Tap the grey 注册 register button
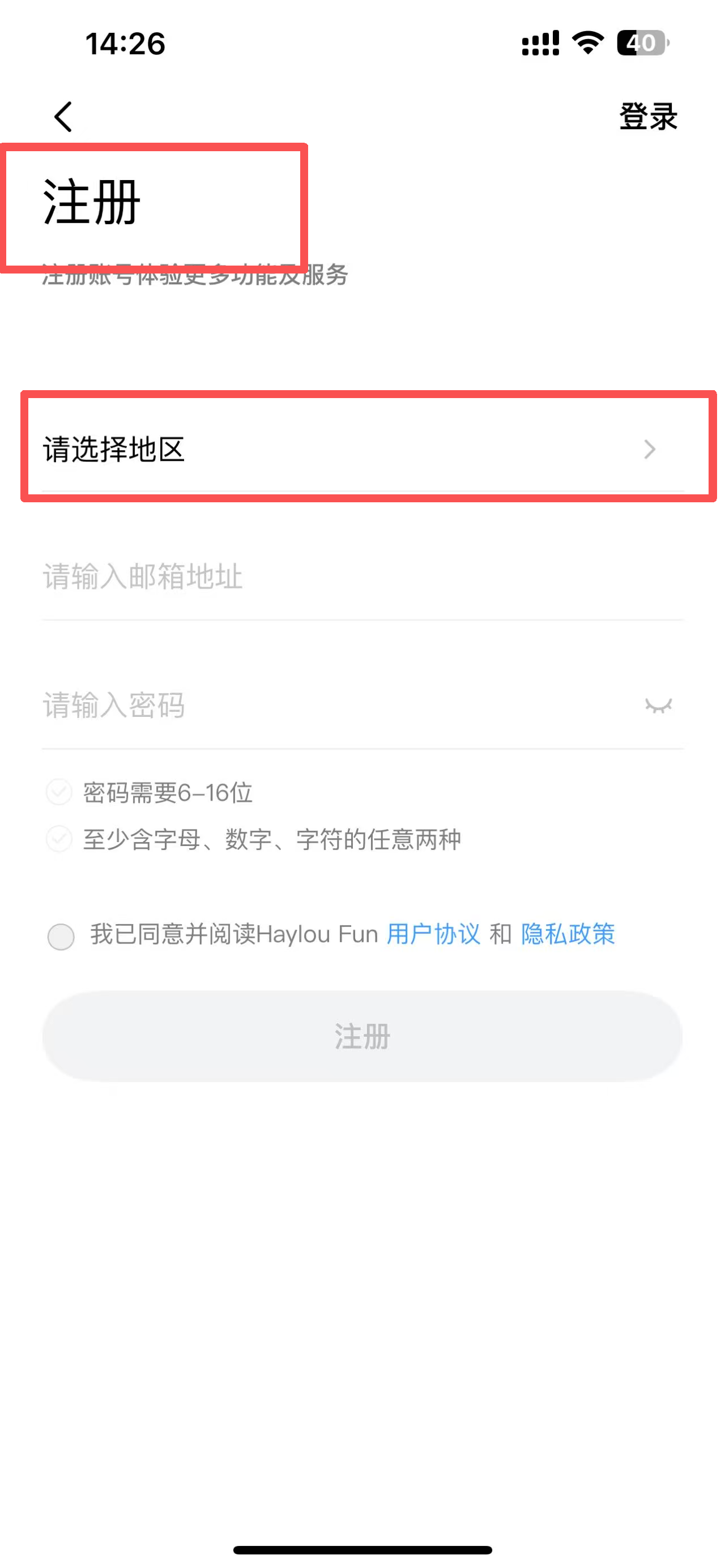Image resolution: width=725 pixels, height=1568 pixels. (x=363, y=1036)
